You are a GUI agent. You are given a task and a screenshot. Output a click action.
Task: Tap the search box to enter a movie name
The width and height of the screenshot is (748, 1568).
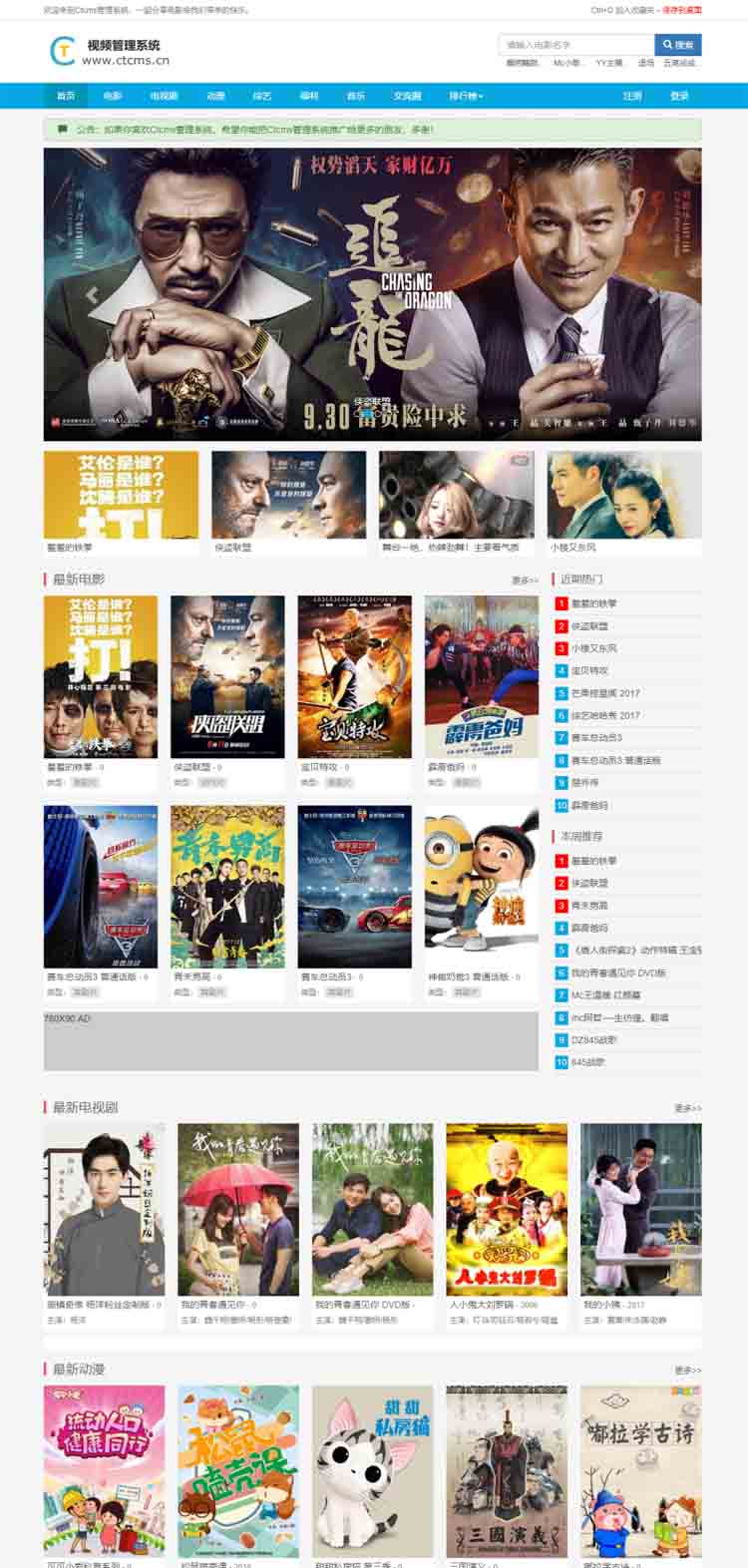[575, 45]
